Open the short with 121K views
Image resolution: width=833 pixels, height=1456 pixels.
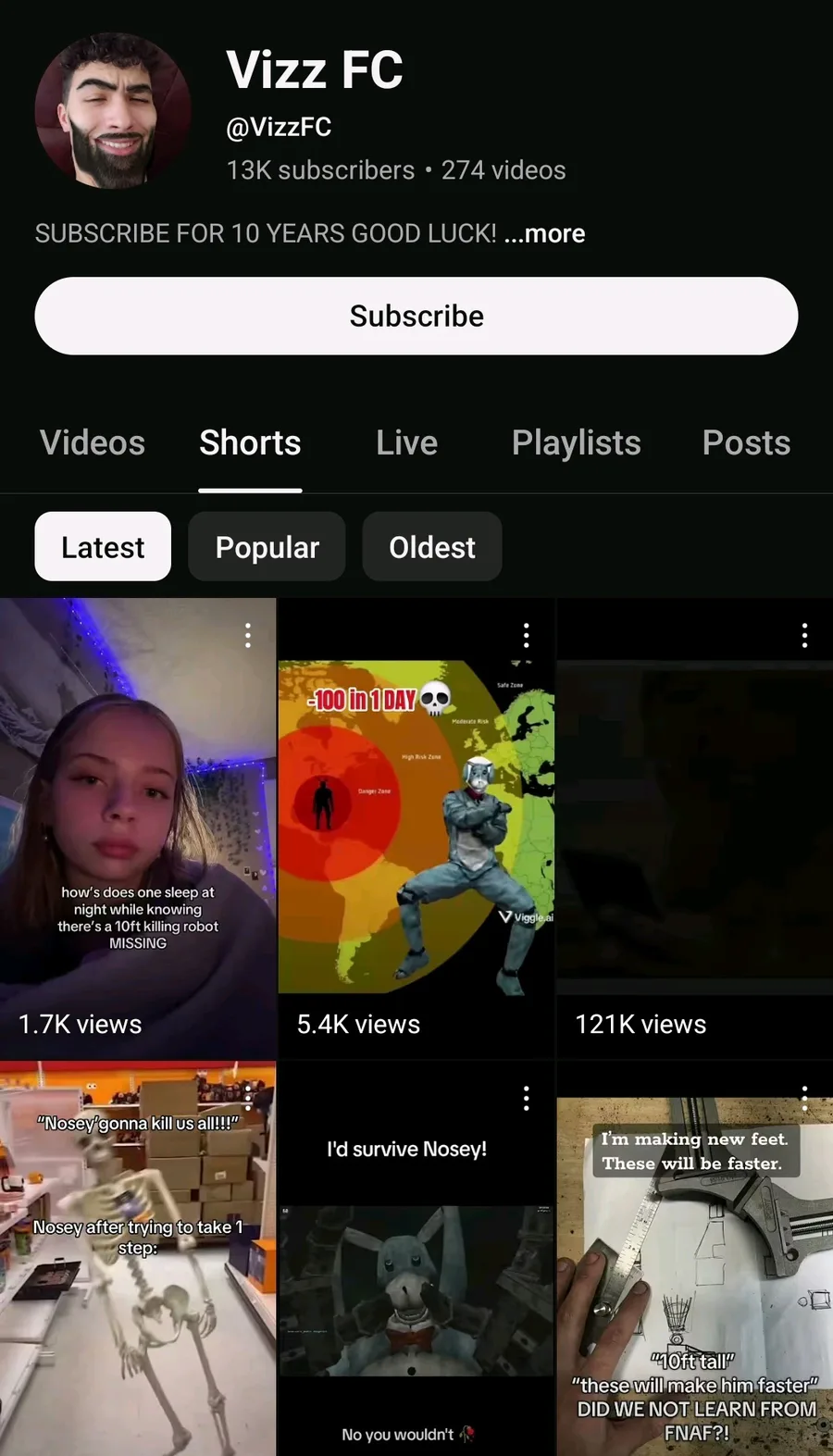tap(694, 828)
